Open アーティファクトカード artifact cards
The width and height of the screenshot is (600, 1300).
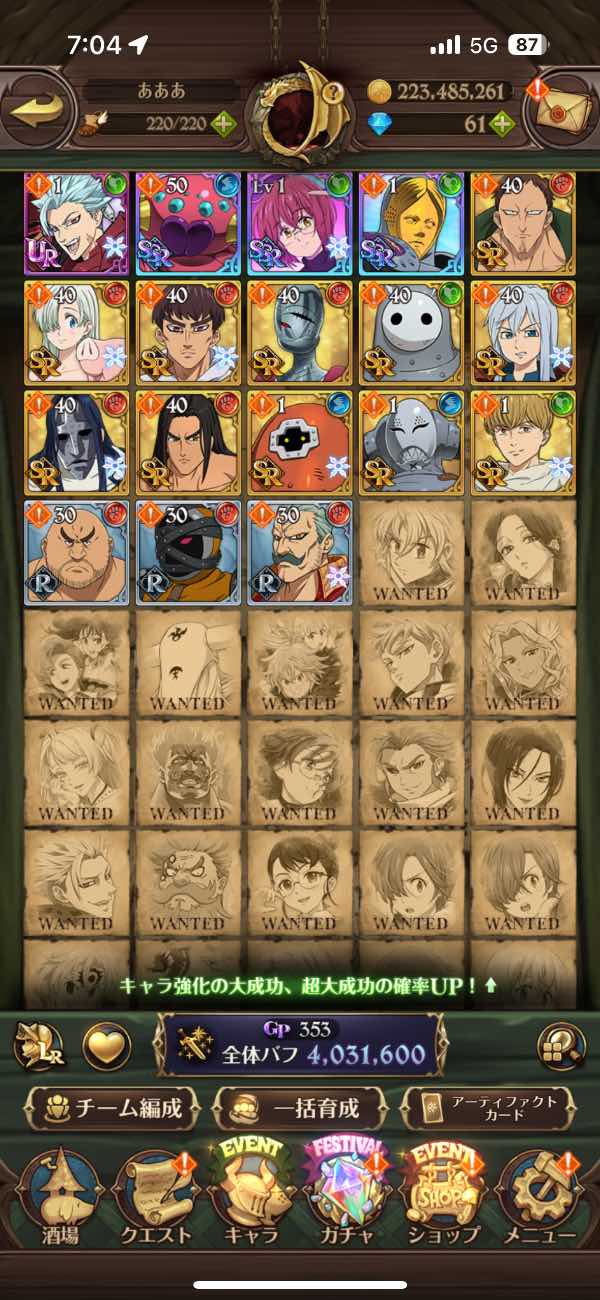tap(487, 1108)
